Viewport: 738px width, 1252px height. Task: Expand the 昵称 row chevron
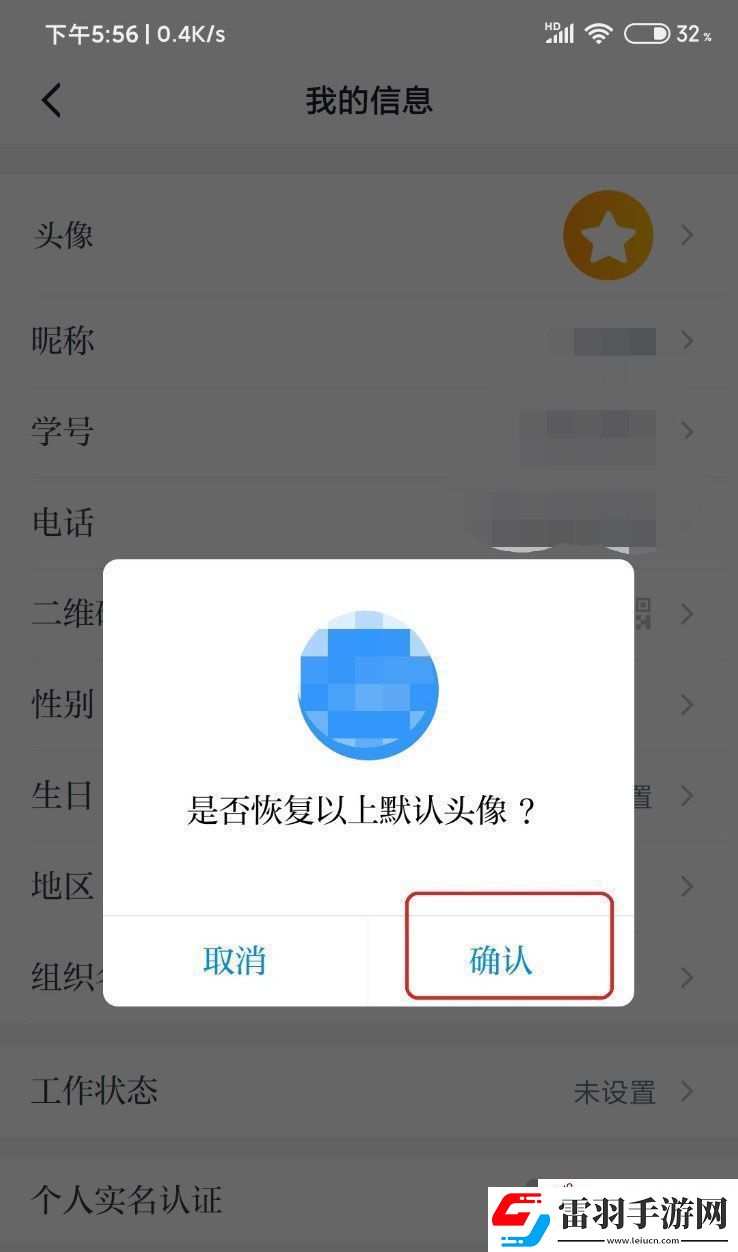(688, 341)
